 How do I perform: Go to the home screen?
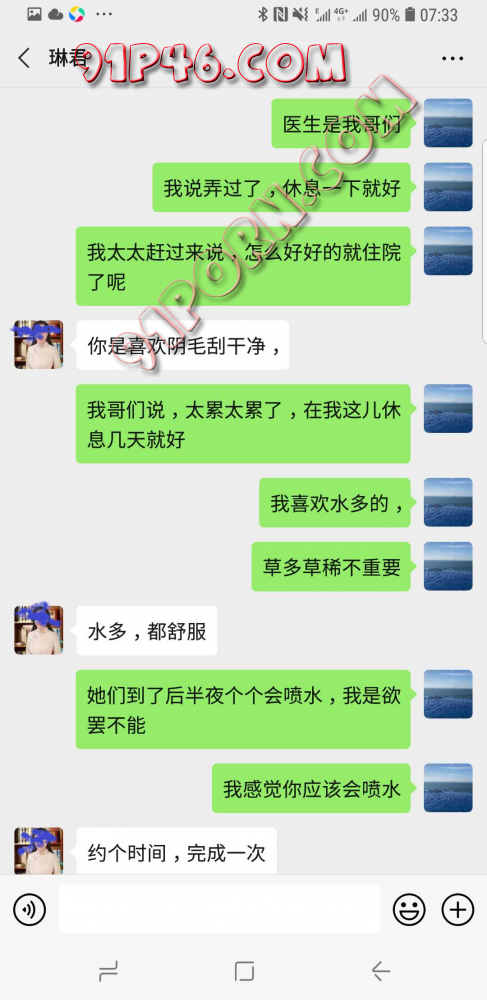[244, 971]
